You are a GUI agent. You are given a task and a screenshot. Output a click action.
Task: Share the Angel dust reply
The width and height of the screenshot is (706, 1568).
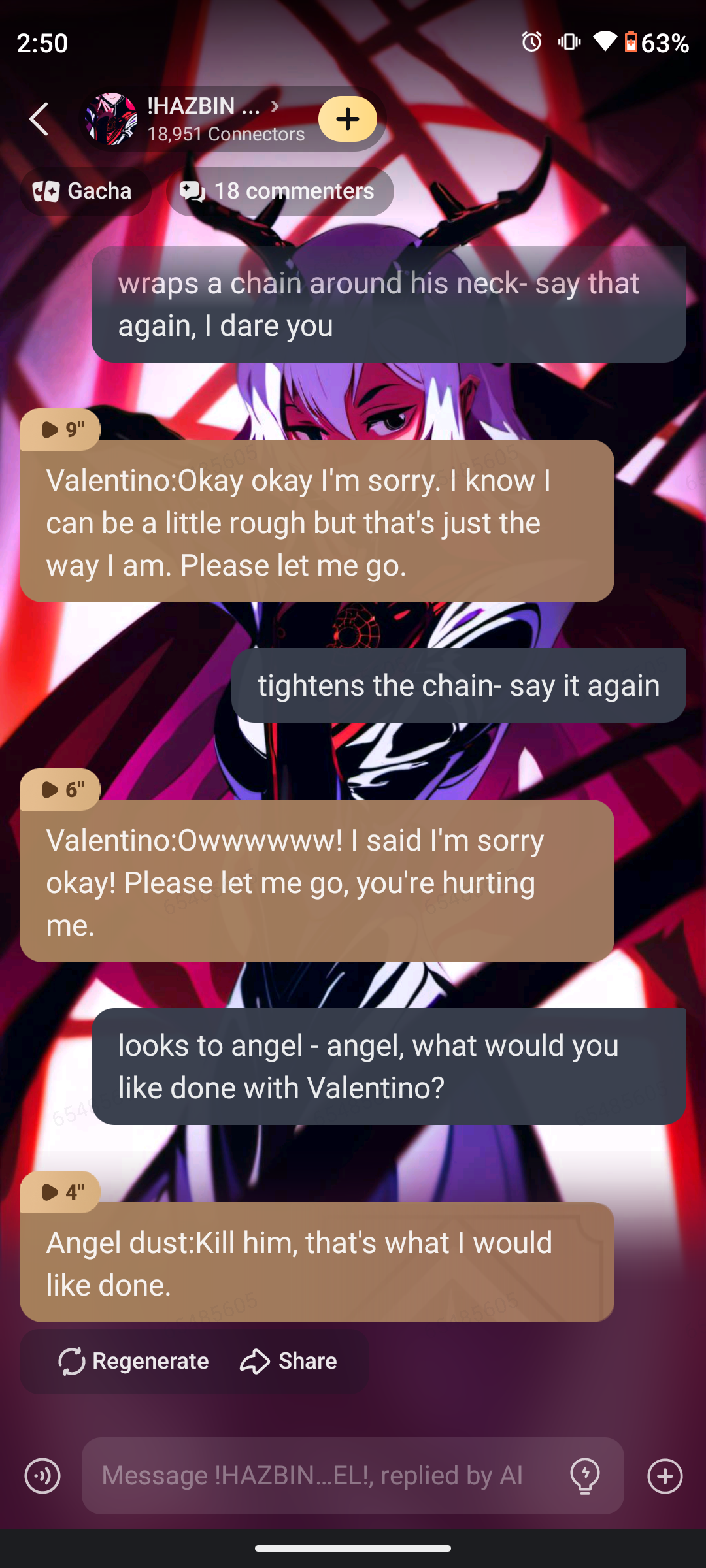tap(288, 1361)
